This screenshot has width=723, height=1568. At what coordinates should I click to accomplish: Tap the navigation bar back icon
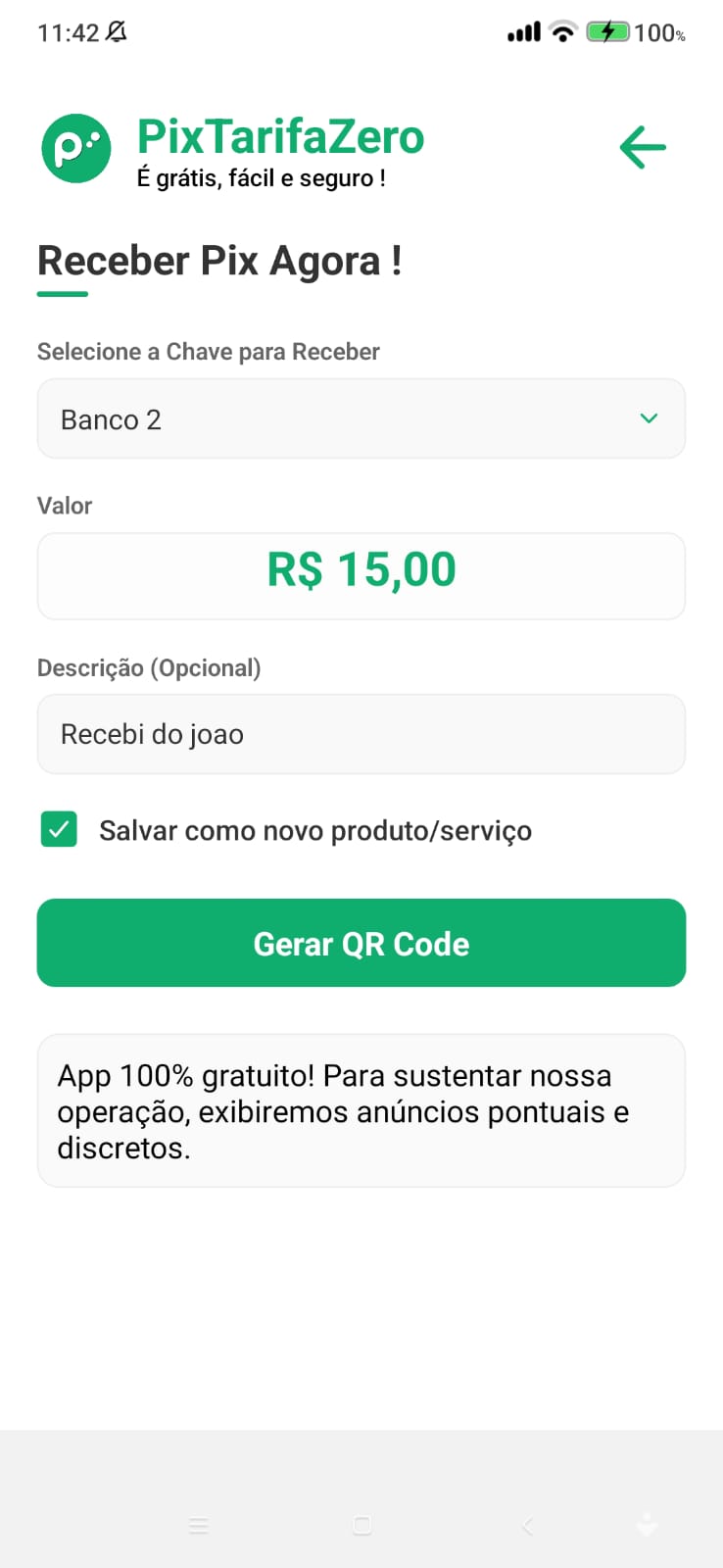pos(525,1525)
